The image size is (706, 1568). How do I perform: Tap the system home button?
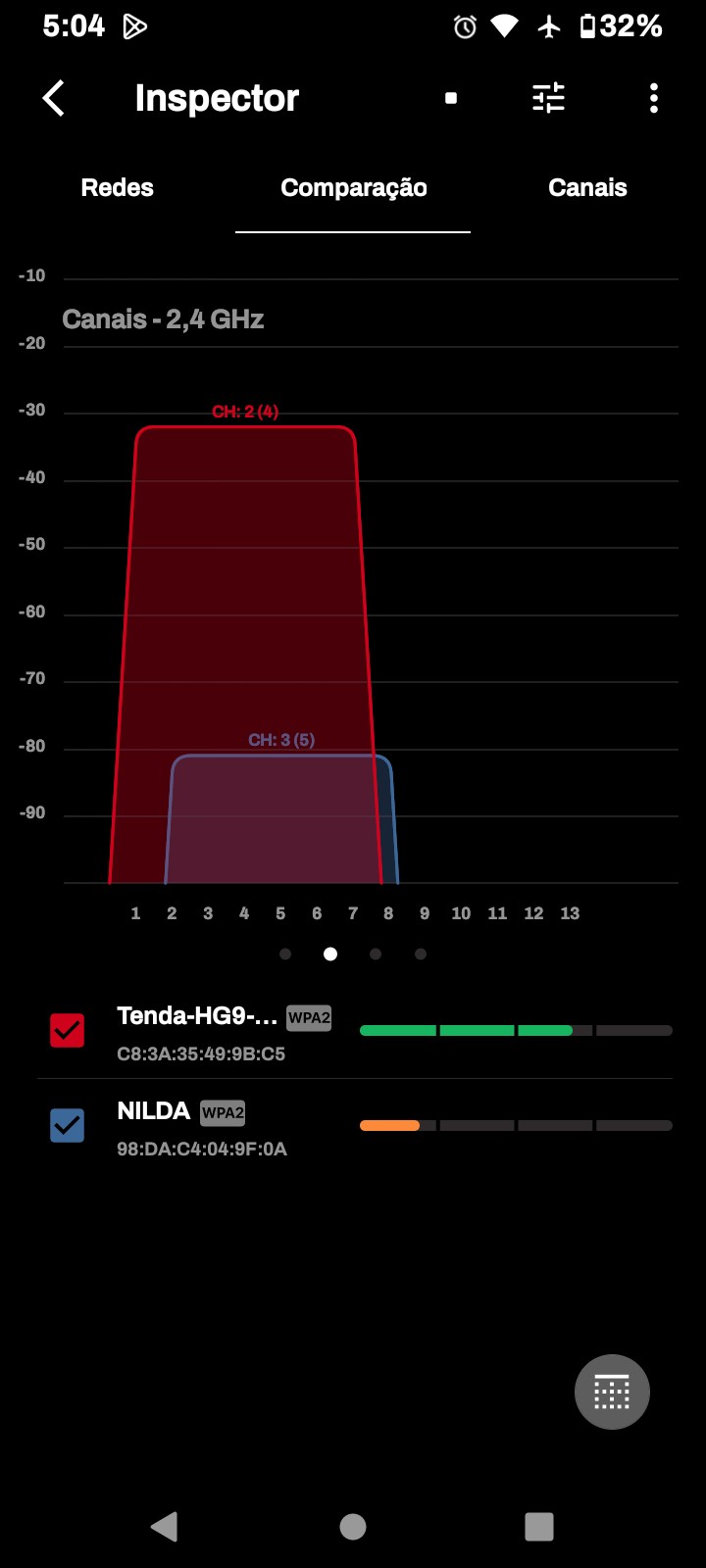tap(353, 1526)
